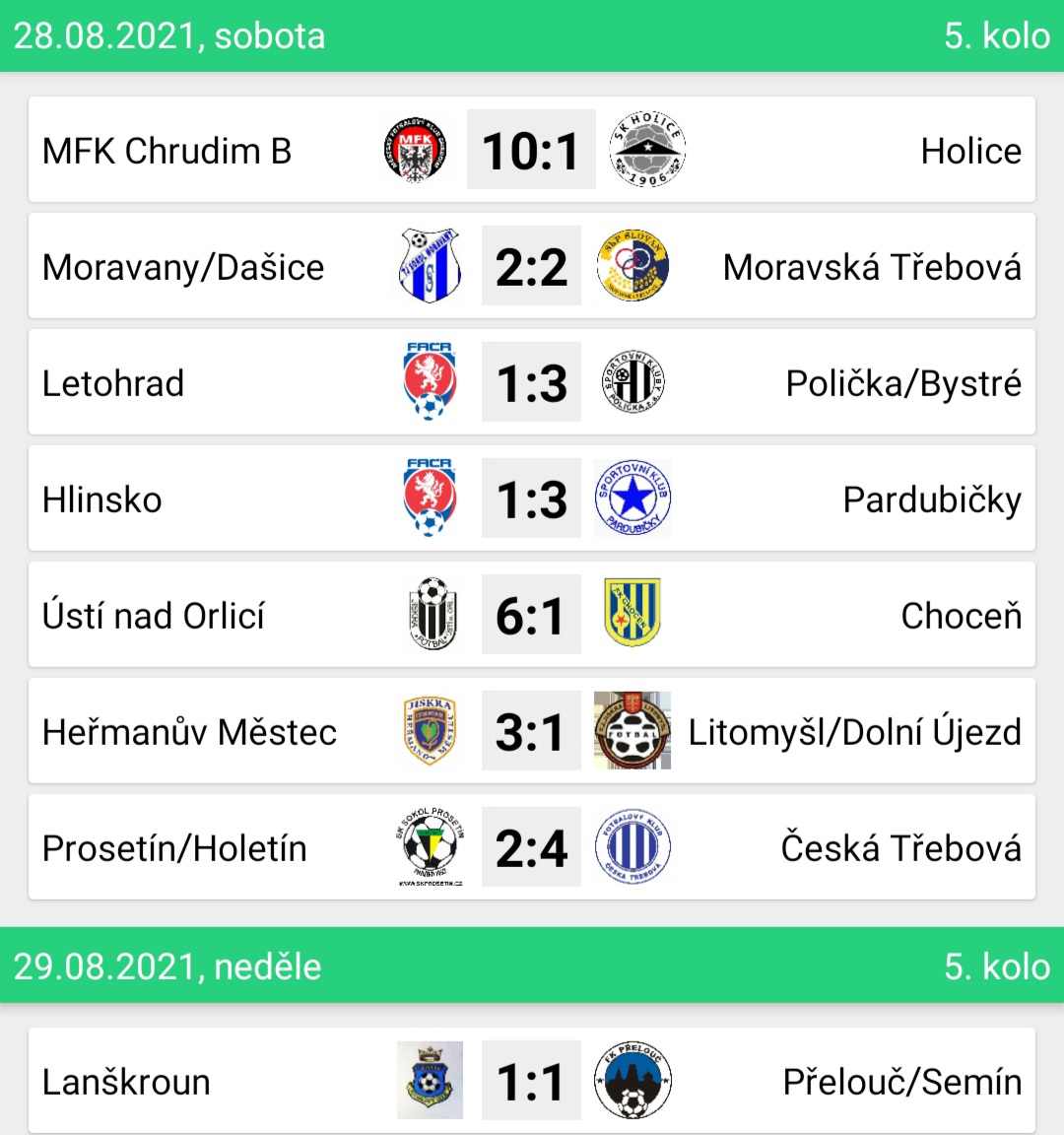View Letohrad vs Polička/Bystré match details
Screen dimensions: 1064x1135
(x=531, y=382)
